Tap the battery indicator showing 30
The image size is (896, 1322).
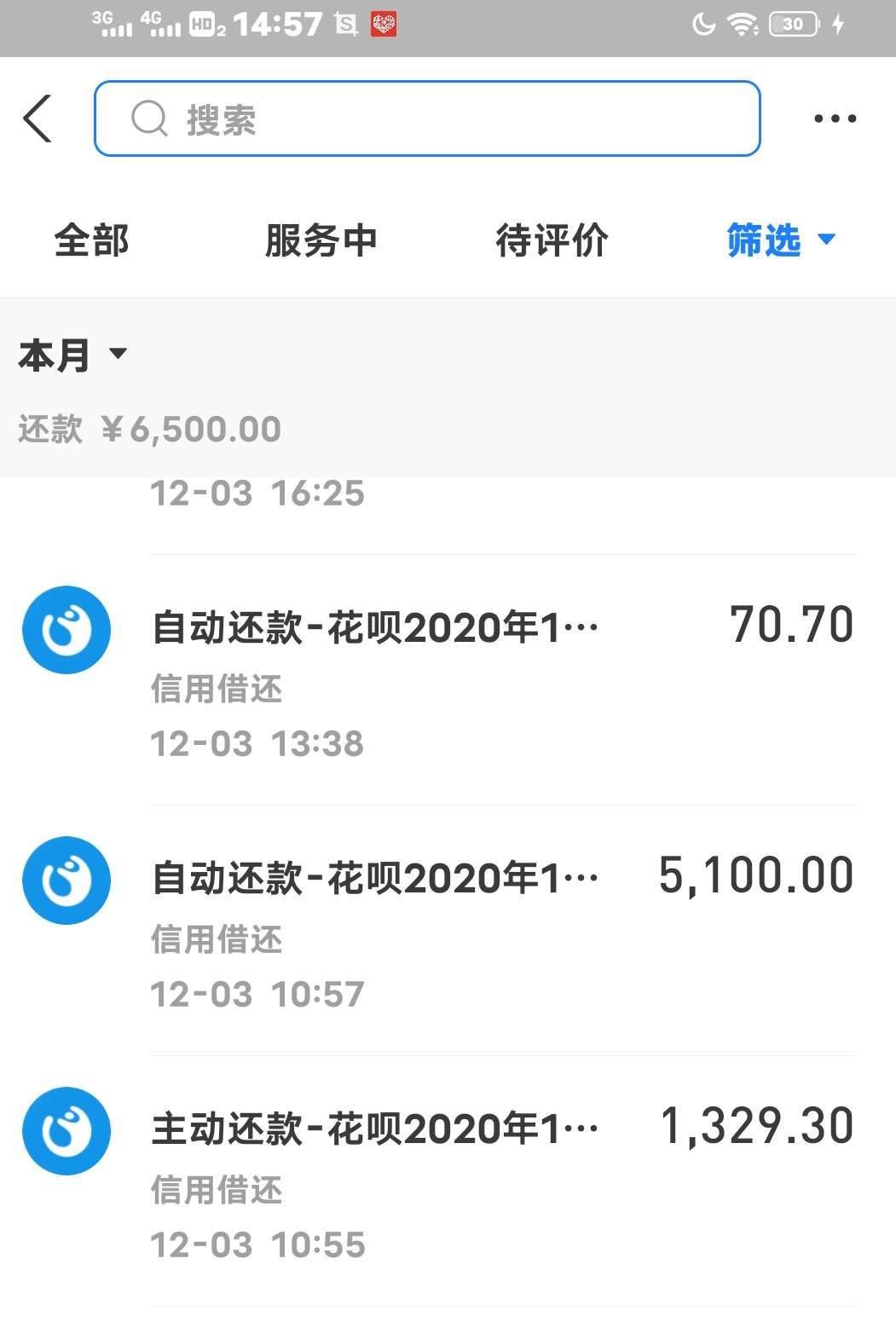click(x=791, y=24)
